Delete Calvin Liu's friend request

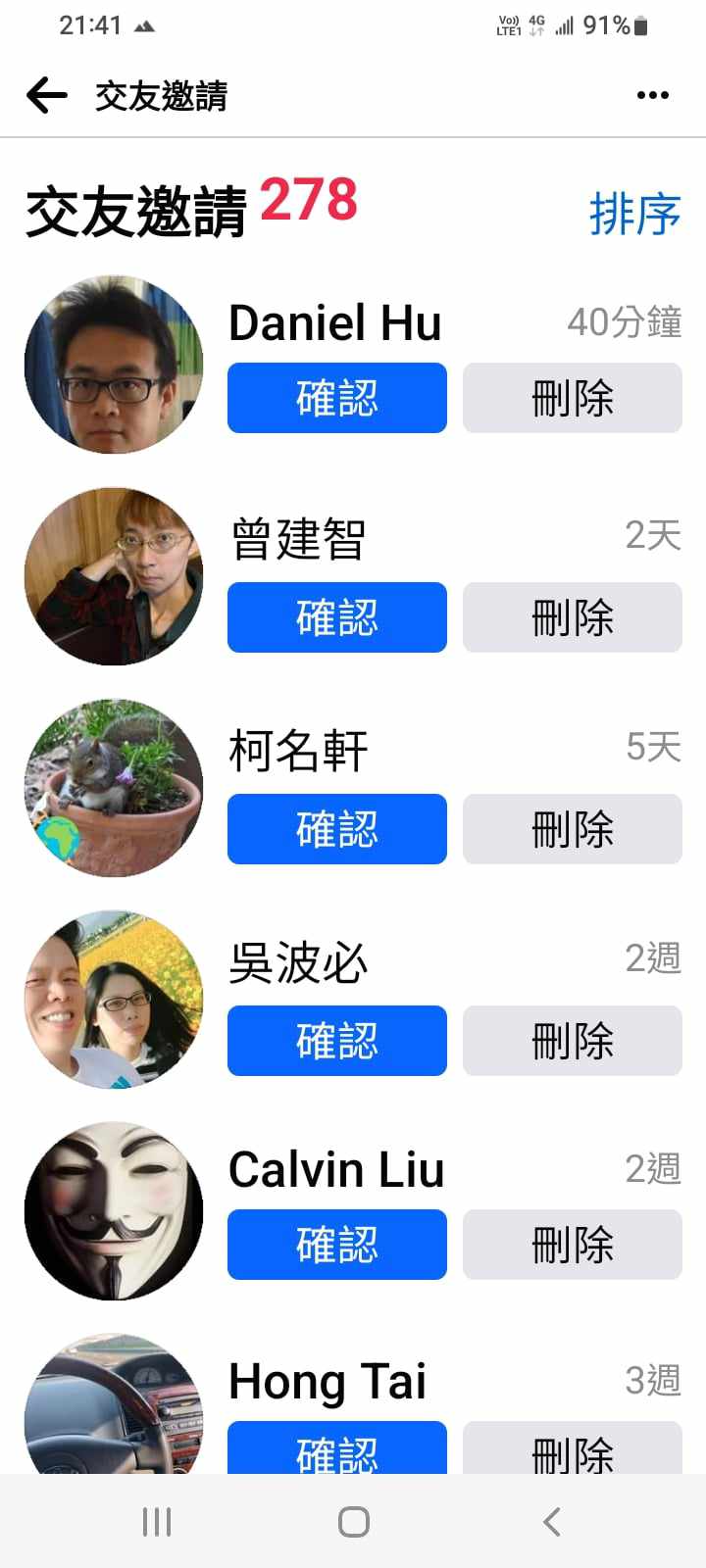572,1245
